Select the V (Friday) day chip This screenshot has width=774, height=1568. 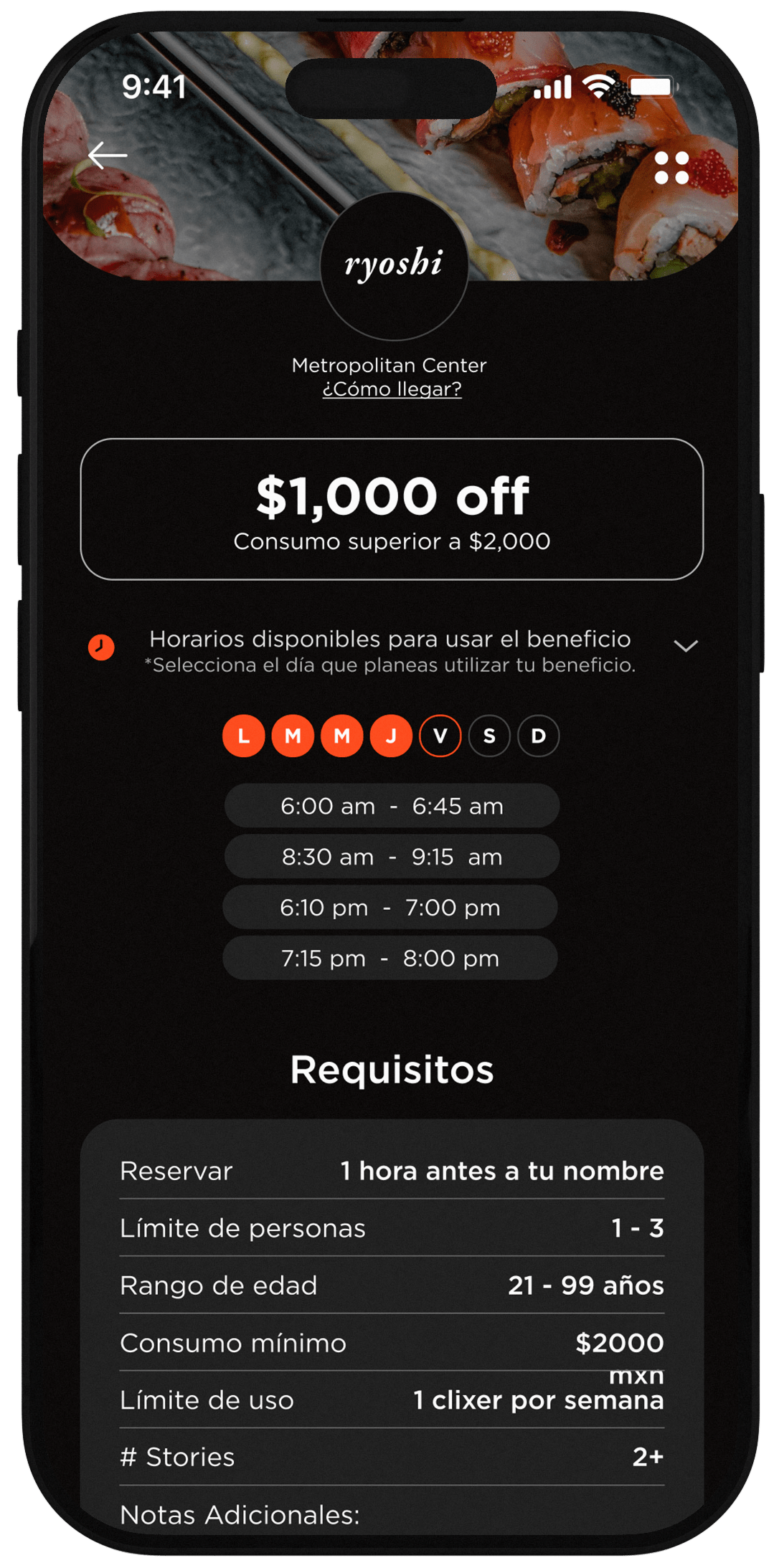(x=440, y=736)
